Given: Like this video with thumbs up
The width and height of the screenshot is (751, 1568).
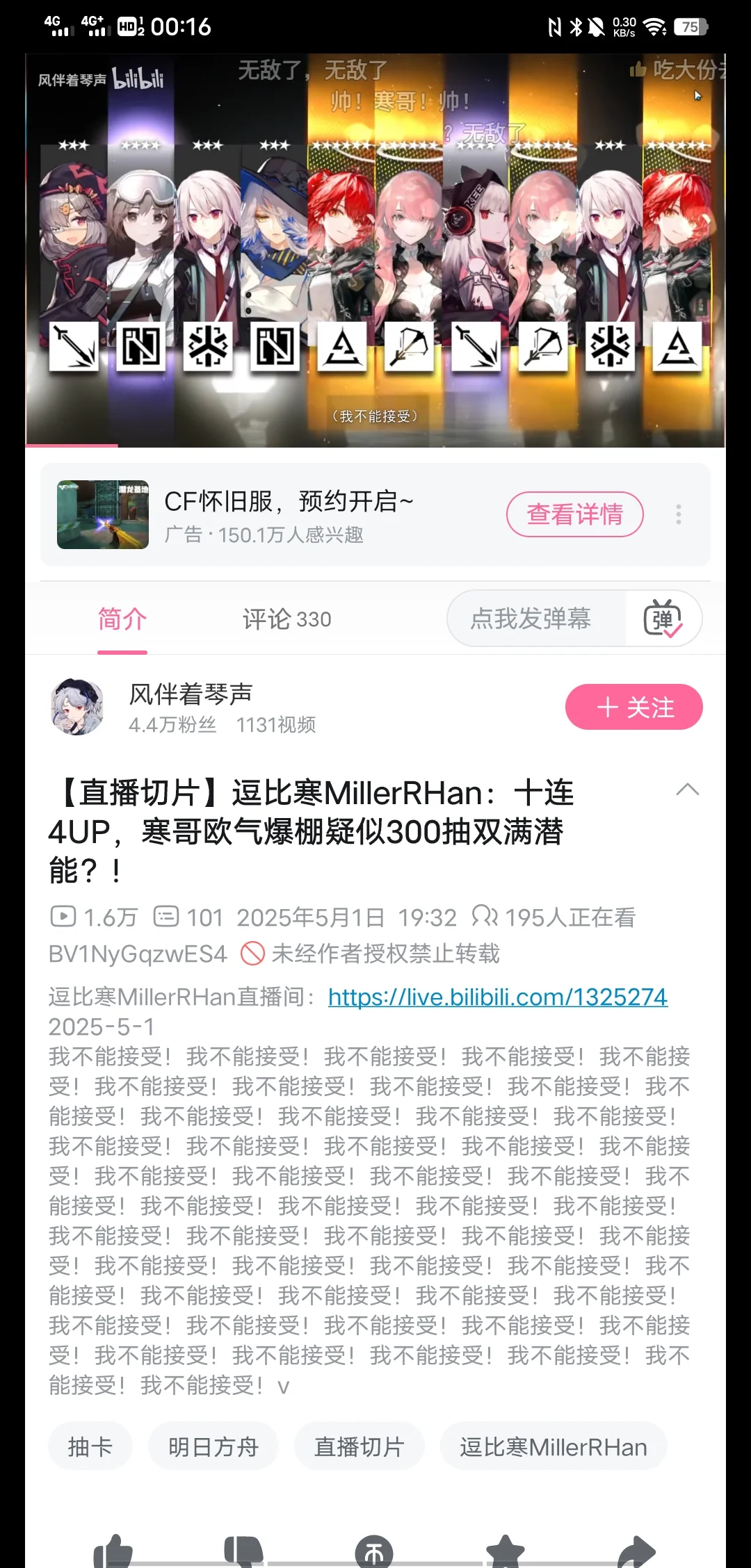Looking at the screenshot, I should (113, 1551).
